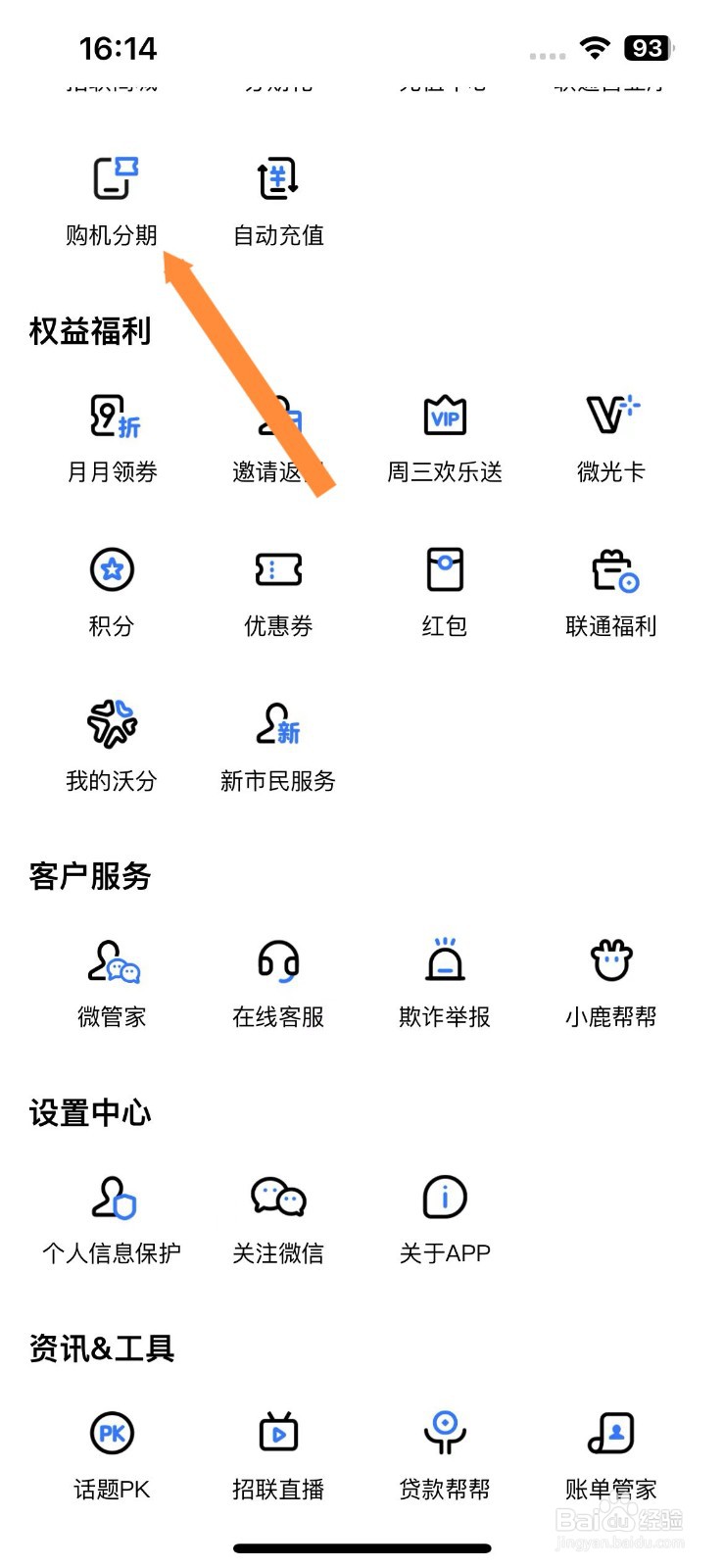Contact 在线客服 support
This screenshot has height=1568, width=724.
(x=278, y=984)
